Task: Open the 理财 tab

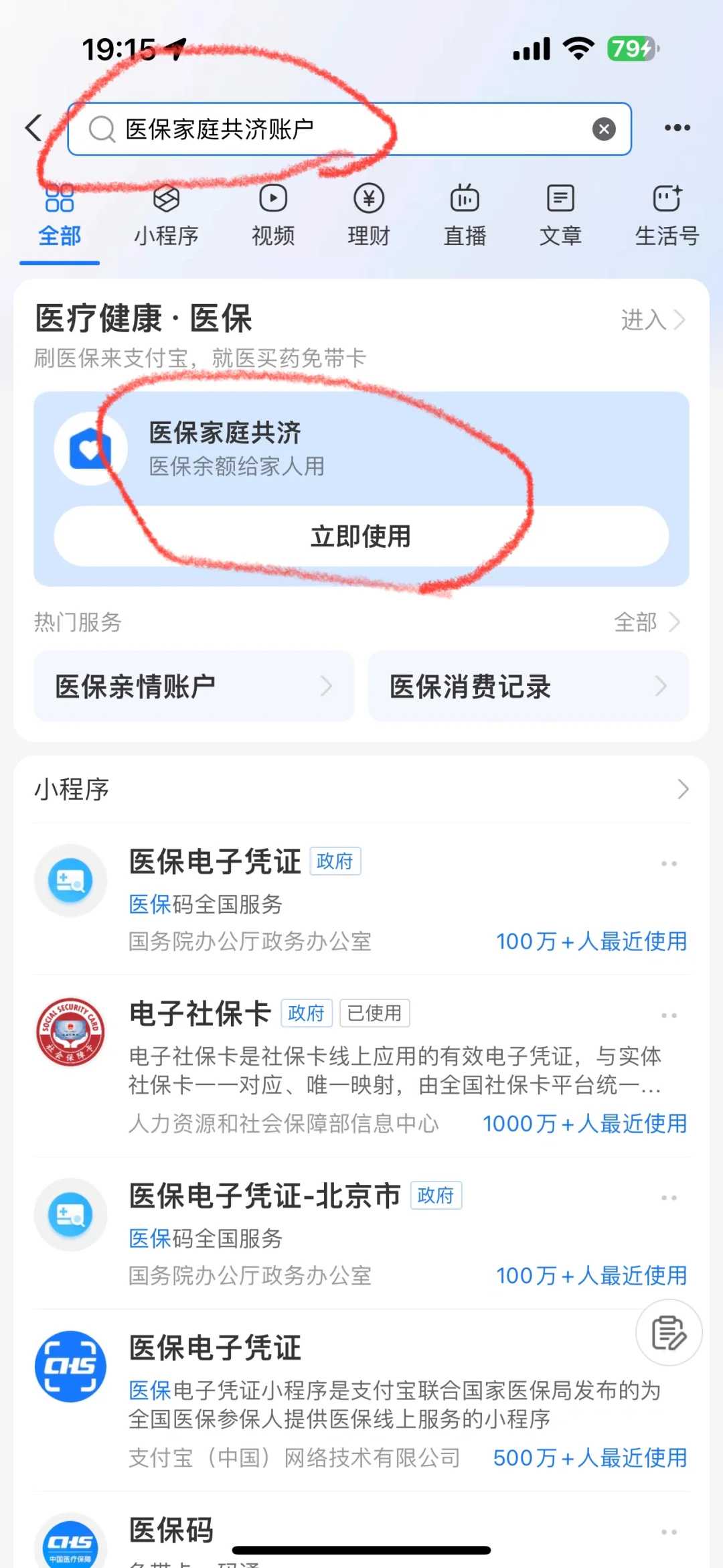Action: click(x=368, y=214)
